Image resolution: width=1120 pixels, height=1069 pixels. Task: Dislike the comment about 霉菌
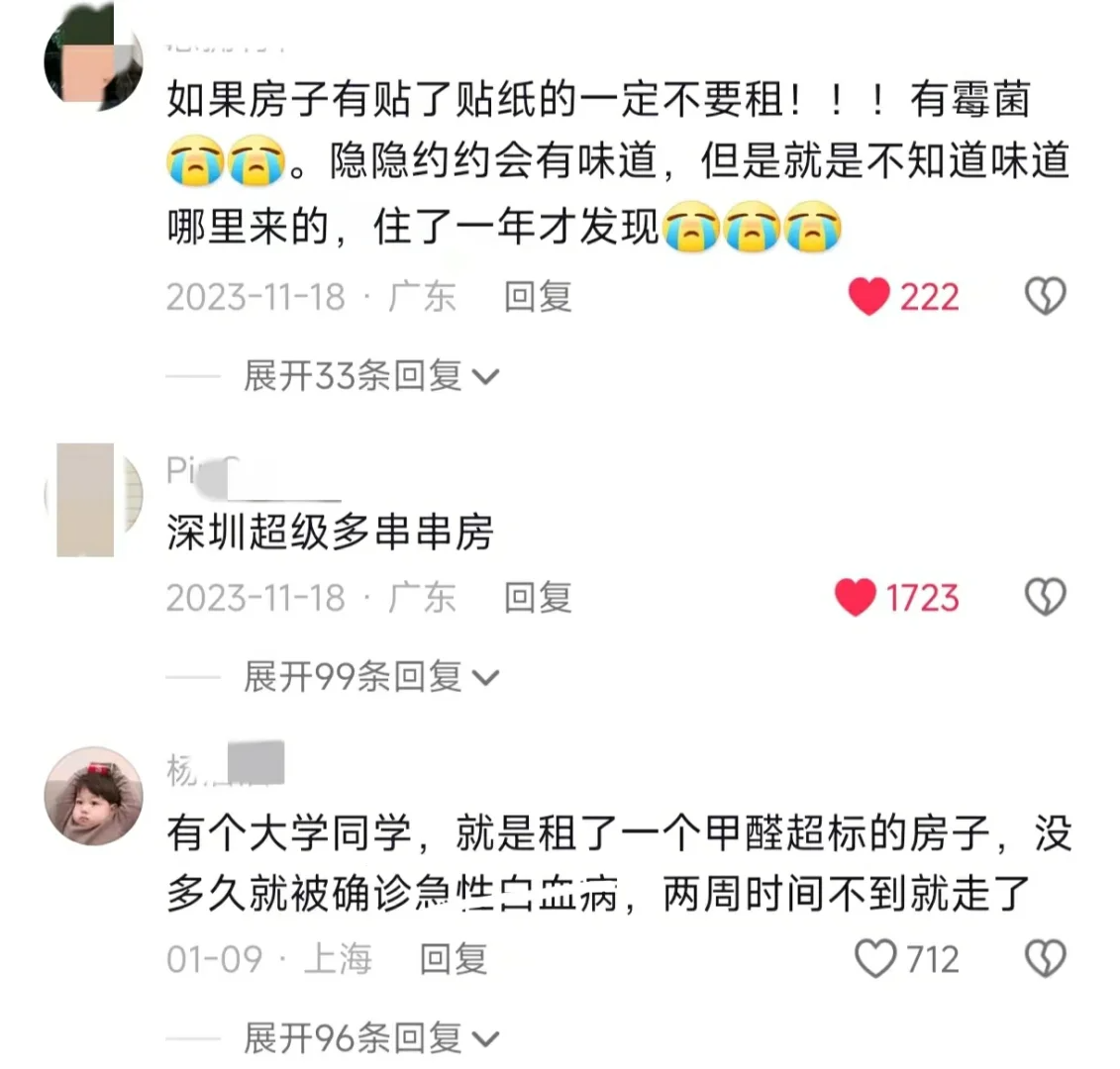tap(1045, 297)
